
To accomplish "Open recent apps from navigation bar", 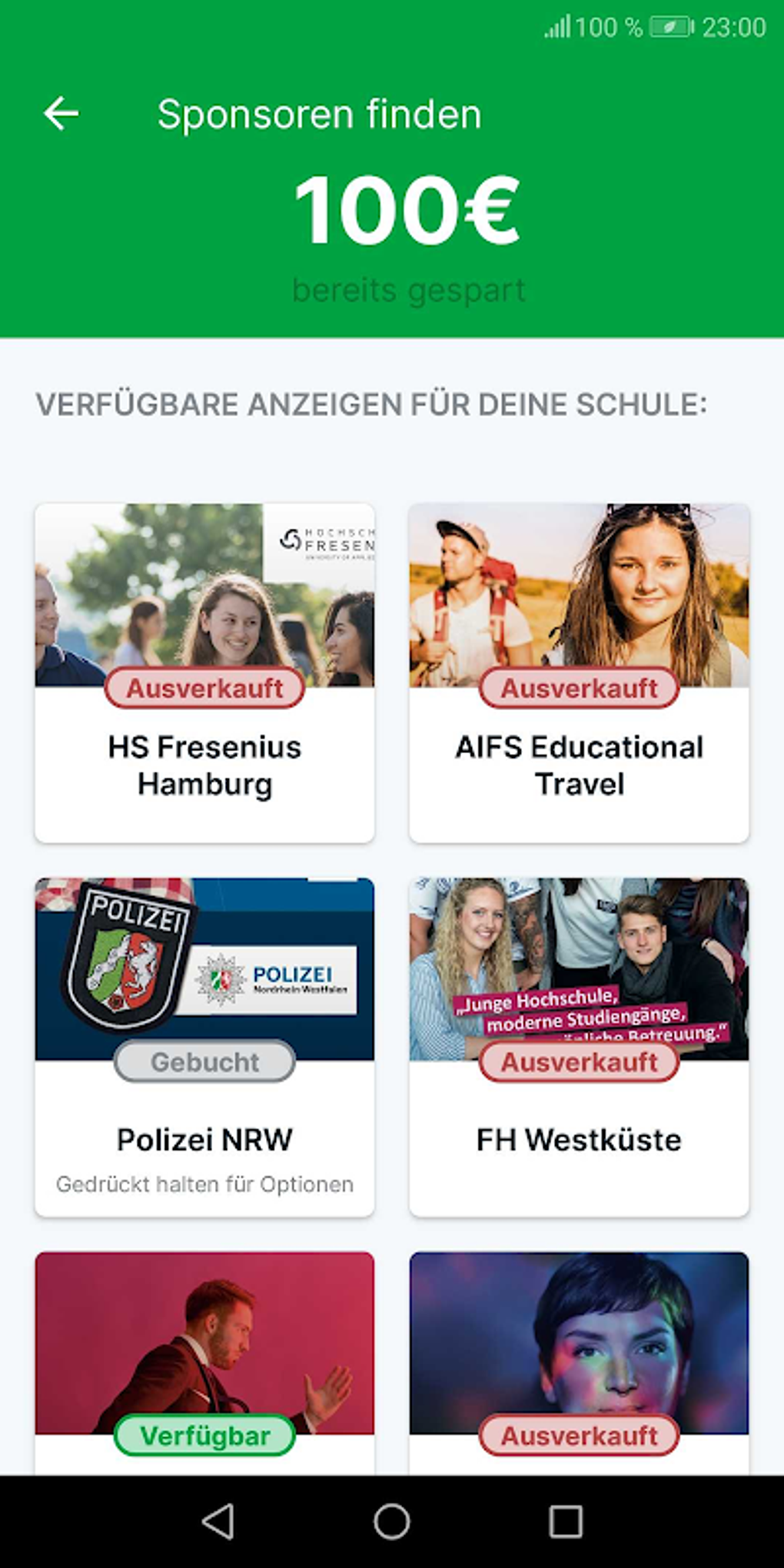I will [566, 1521].
